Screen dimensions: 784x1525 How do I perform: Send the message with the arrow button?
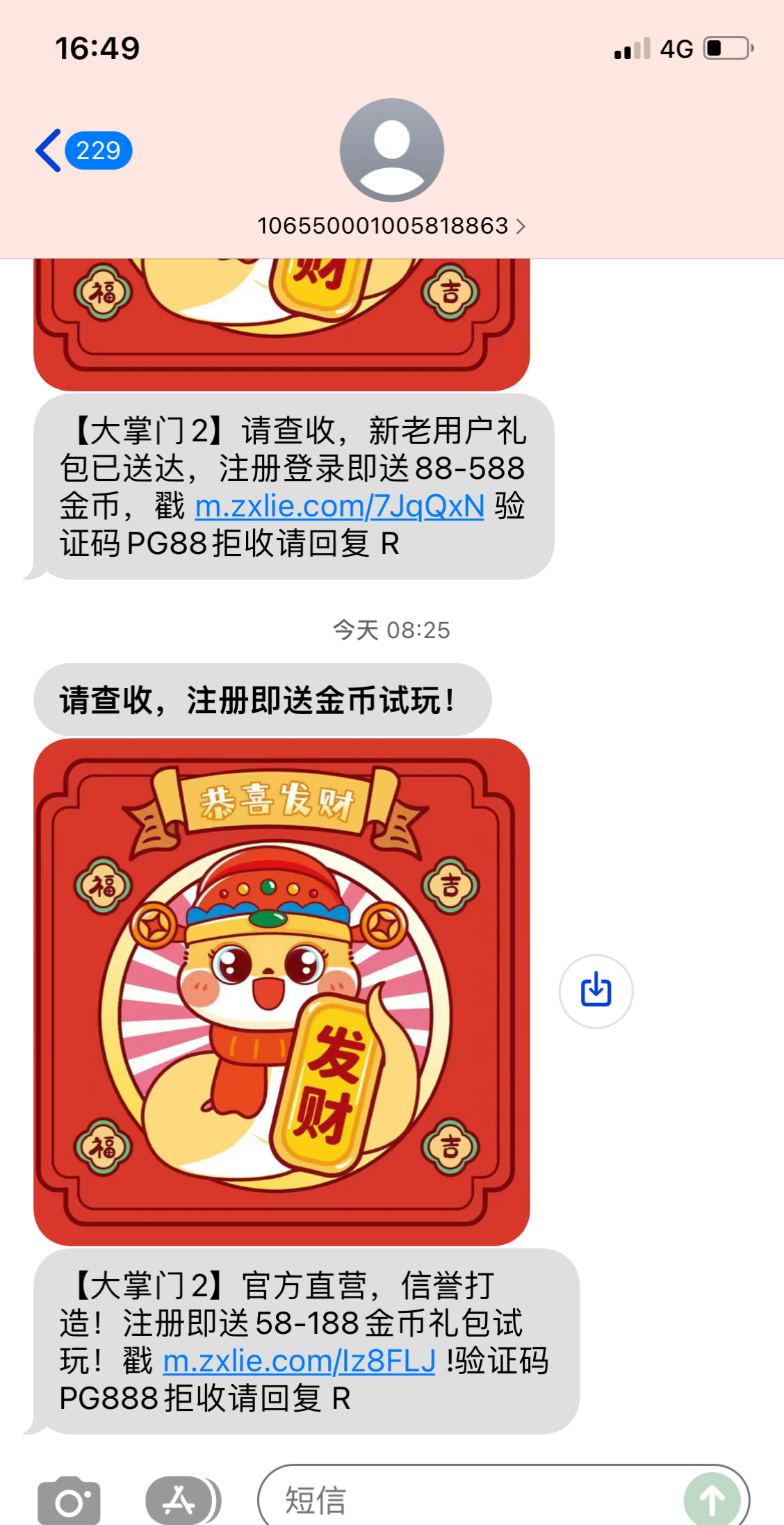[x=712, y=1500]
